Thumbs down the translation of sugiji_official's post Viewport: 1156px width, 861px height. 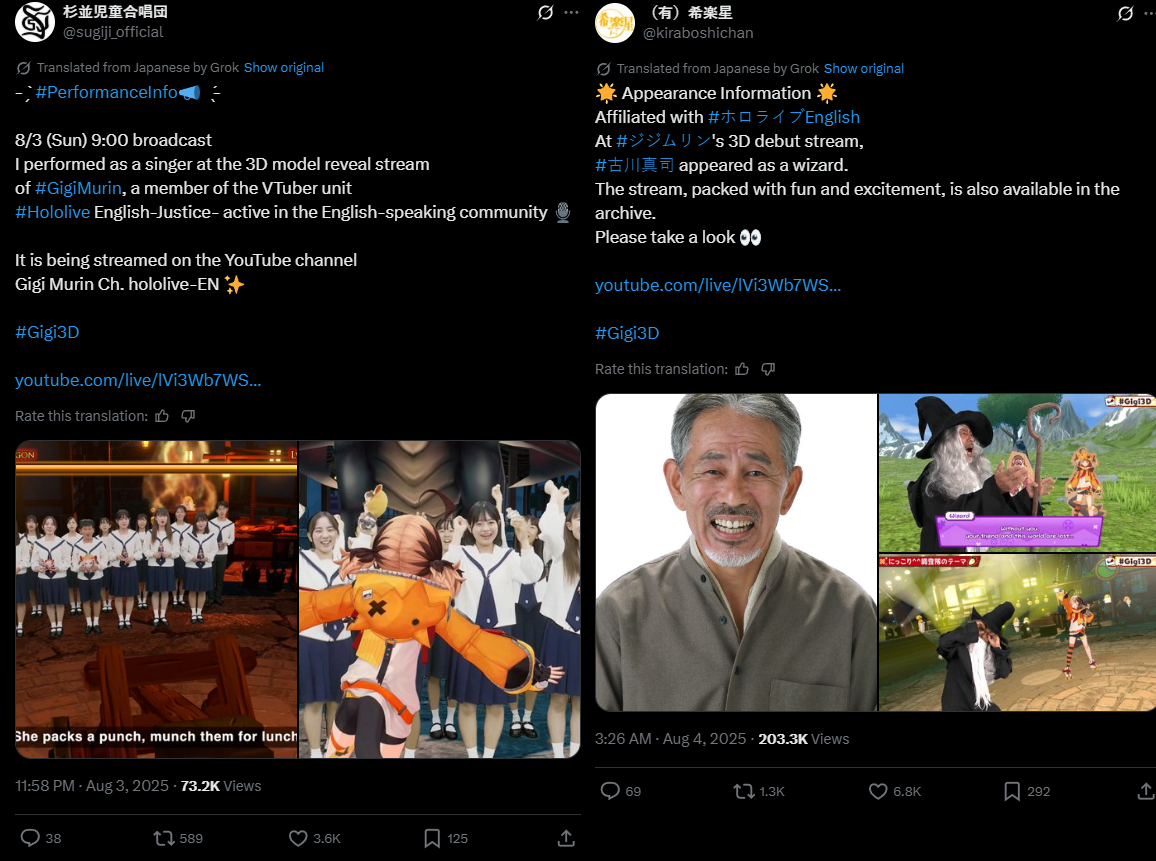click(x=188, y=416)
